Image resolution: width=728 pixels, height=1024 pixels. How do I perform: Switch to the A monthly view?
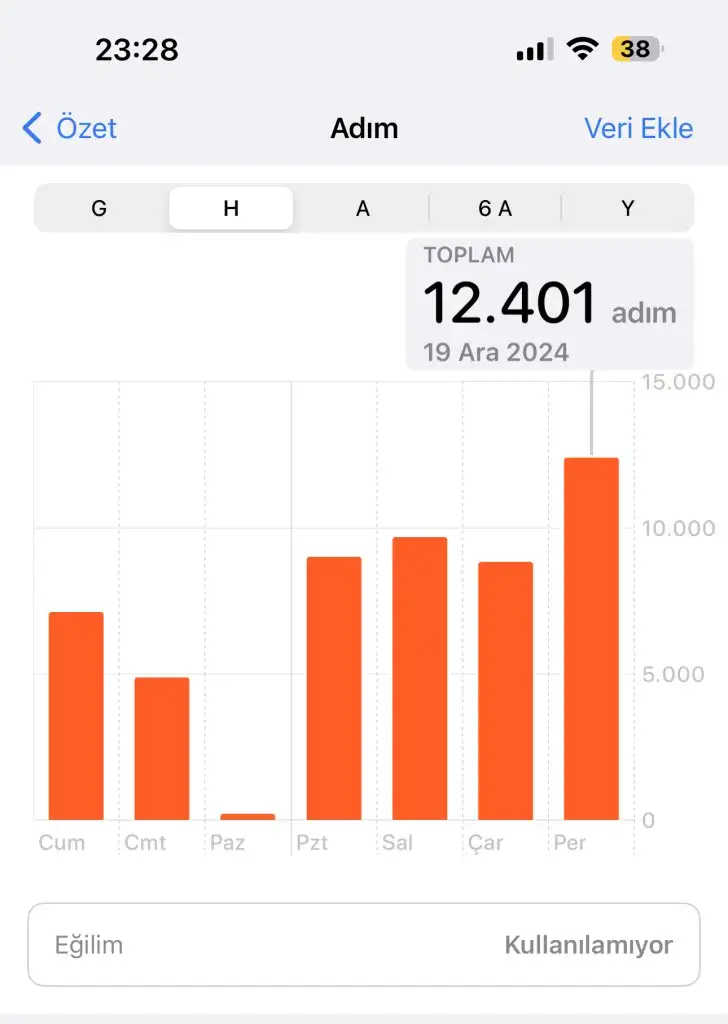click(363, 208)
